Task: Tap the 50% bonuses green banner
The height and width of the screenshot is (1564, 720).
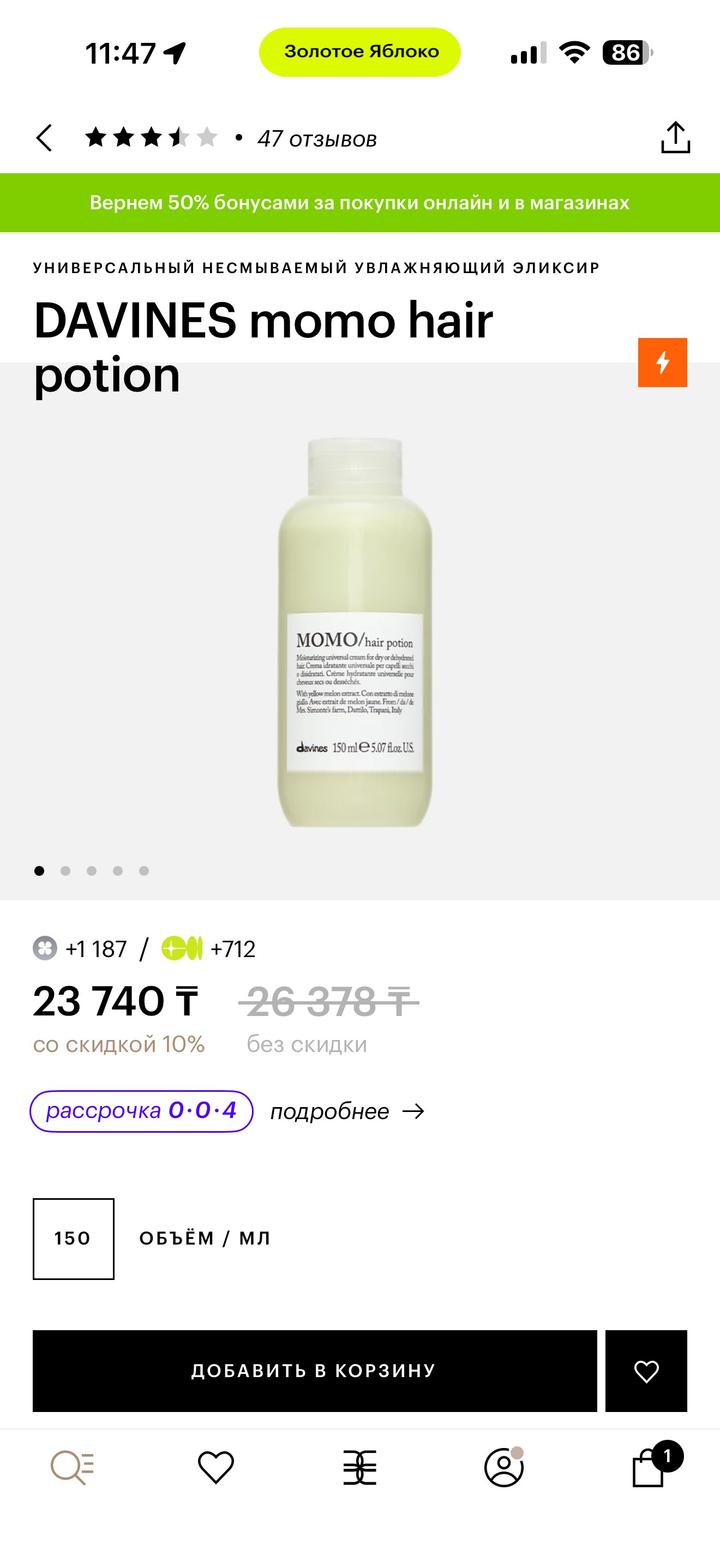Action: point(360,203)
